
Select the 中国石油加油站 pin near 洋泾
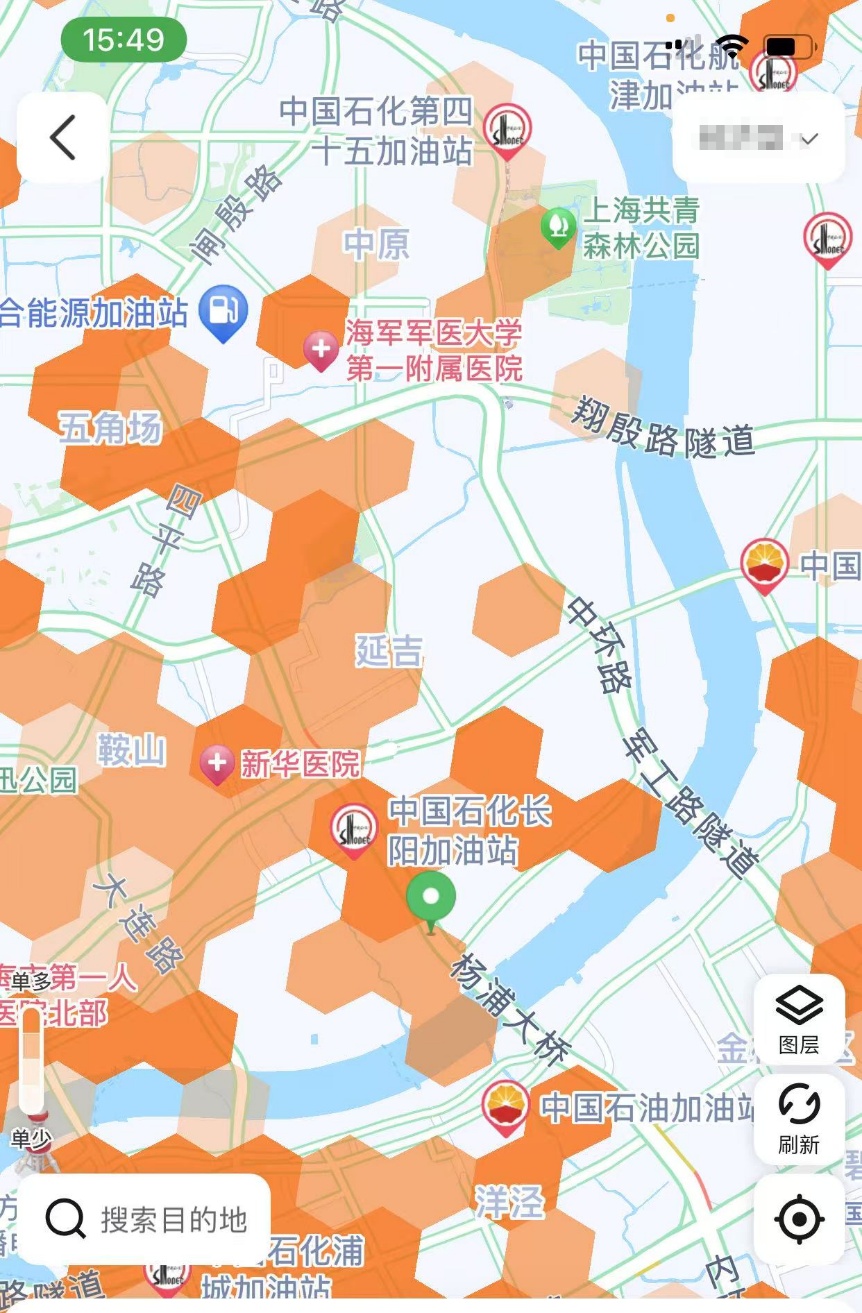tap(506, 1107)
